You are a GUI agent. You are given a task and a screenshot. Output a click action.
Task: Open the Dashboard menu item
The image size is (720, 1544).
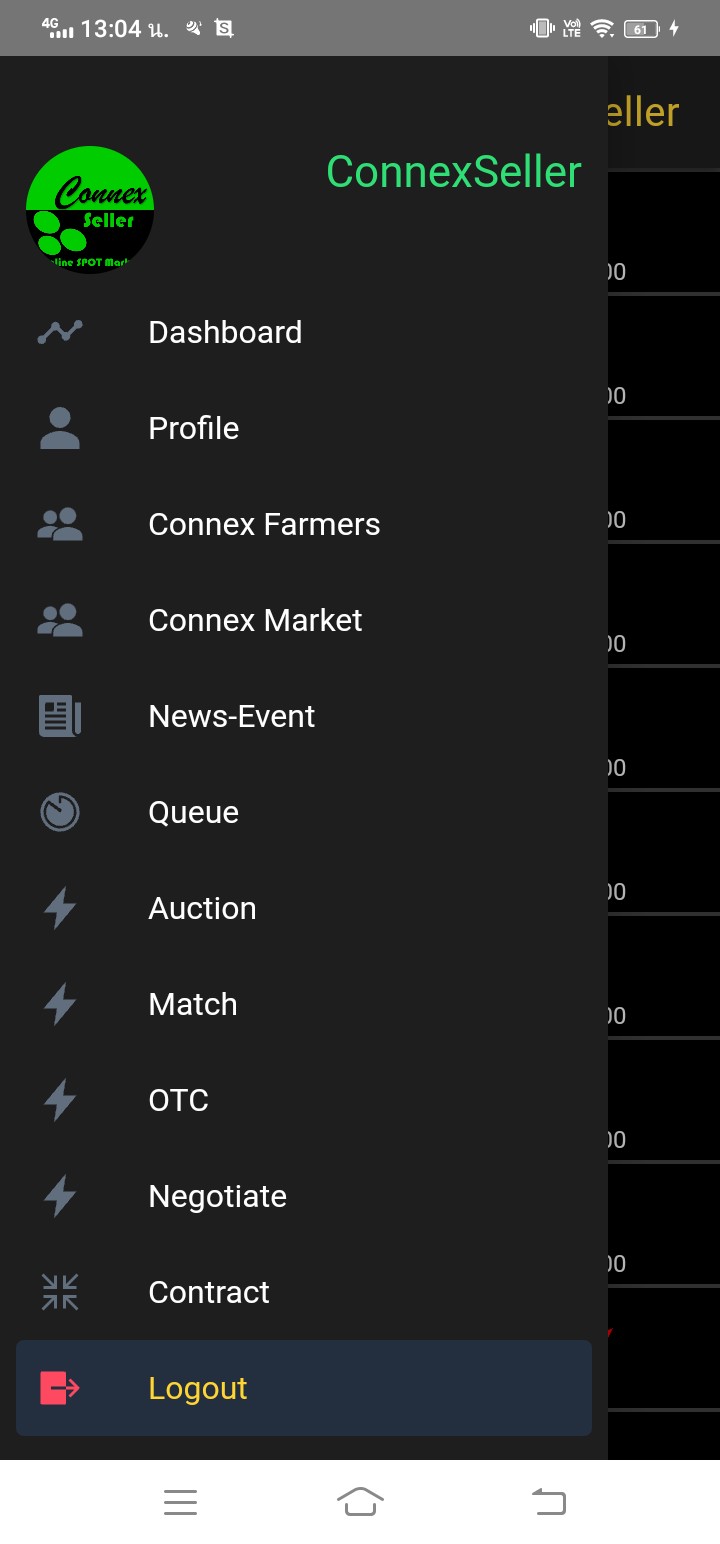[x=304, y=332]
